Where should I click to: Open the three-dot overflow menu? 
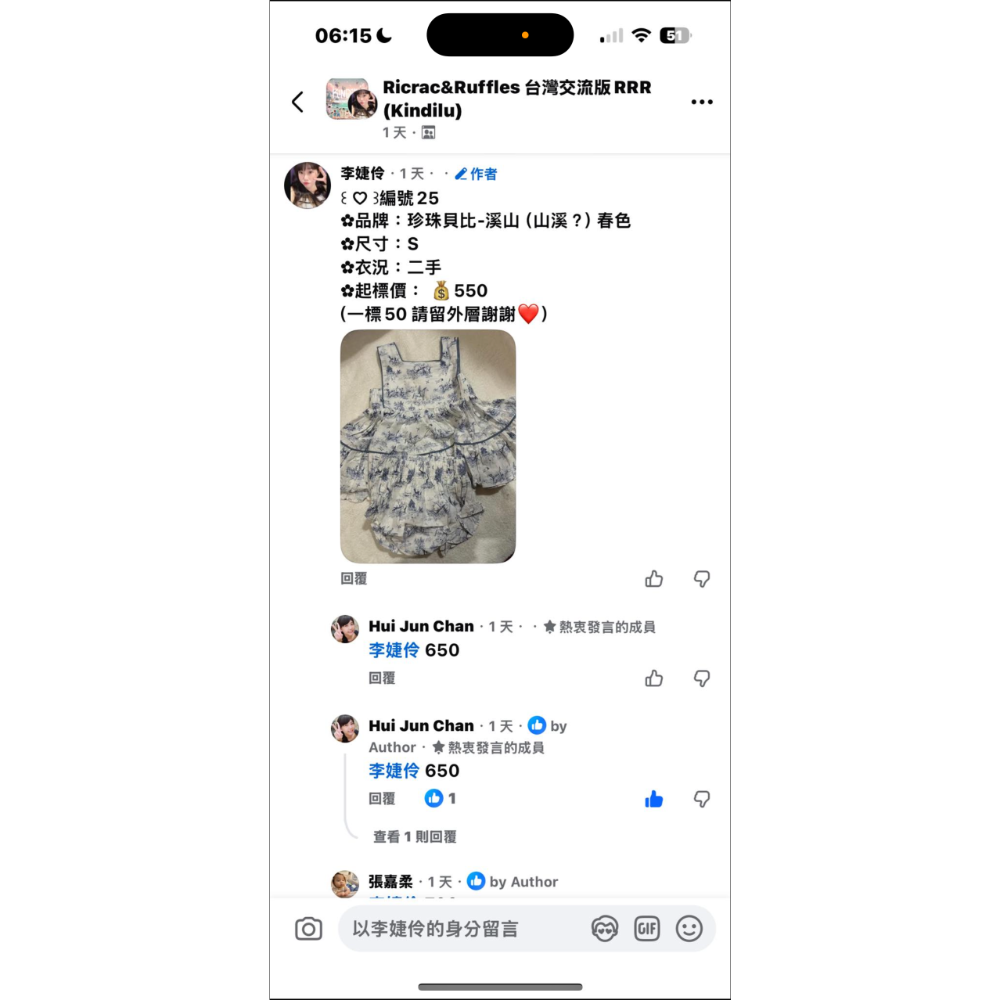[702, 102]
